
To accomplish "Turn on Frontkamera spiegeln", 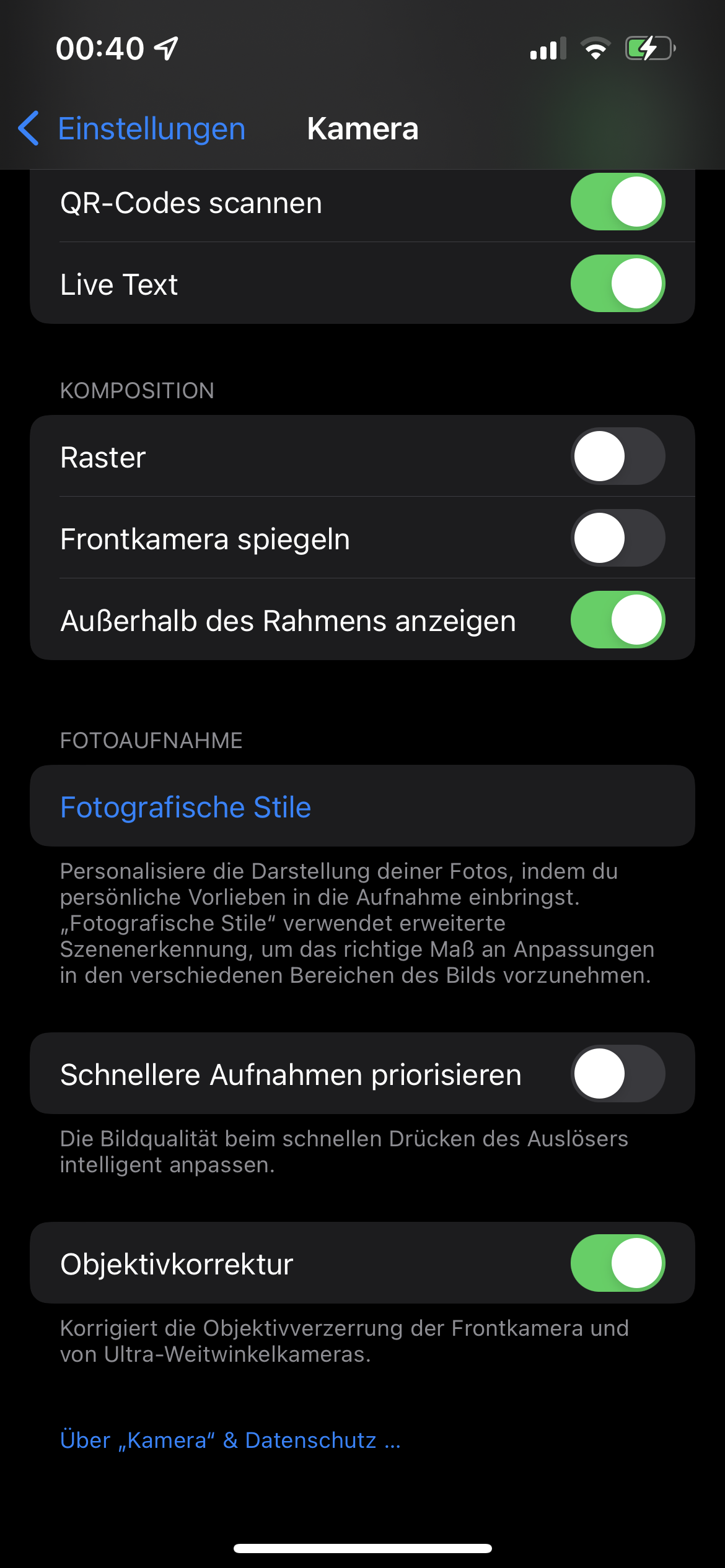I will [x=617, y=538].
